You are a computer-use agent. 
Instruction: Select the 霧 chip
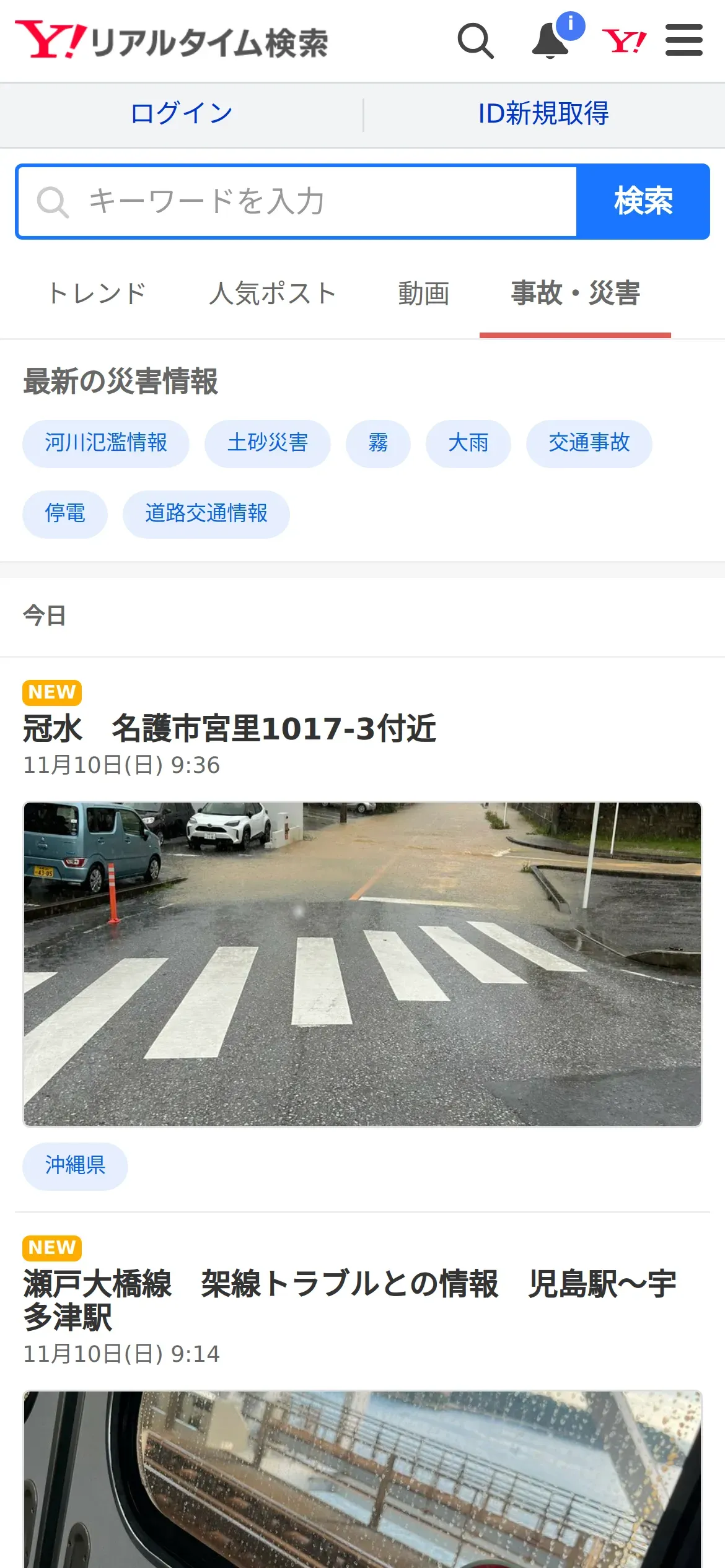click(378, 443)
